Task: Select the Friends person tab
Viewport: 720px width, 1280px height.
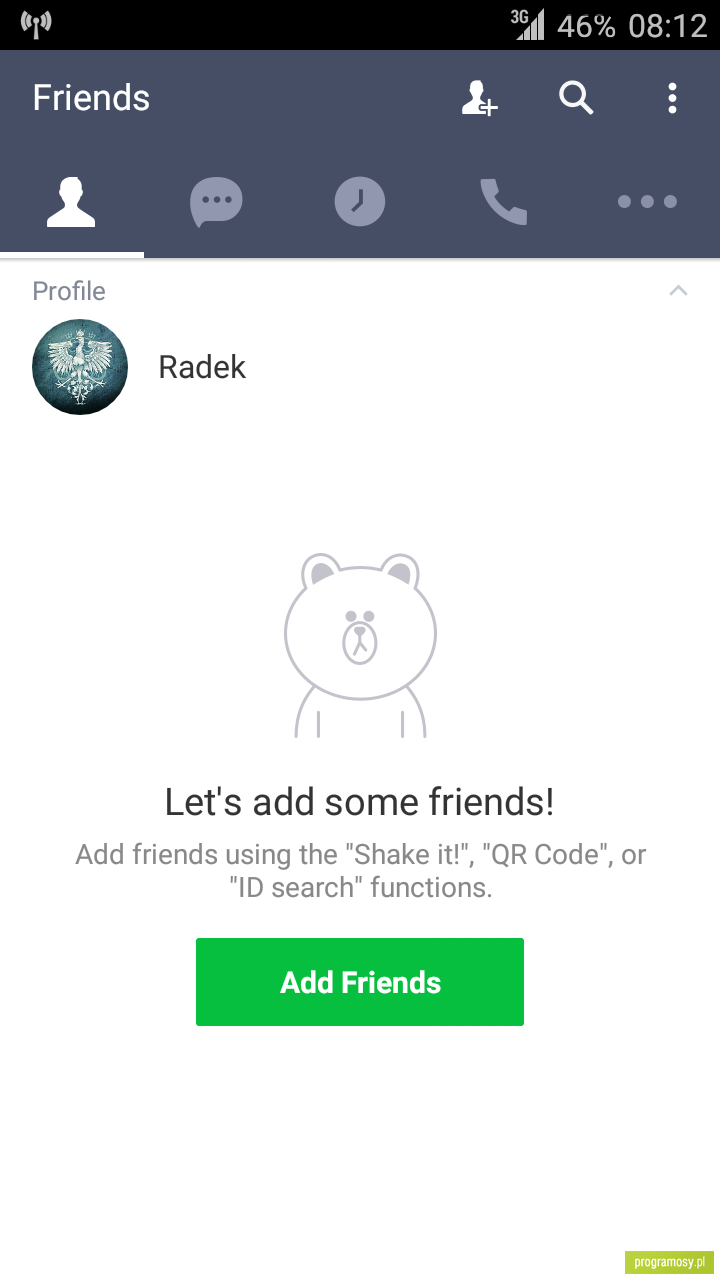Action: coord(72,202)
